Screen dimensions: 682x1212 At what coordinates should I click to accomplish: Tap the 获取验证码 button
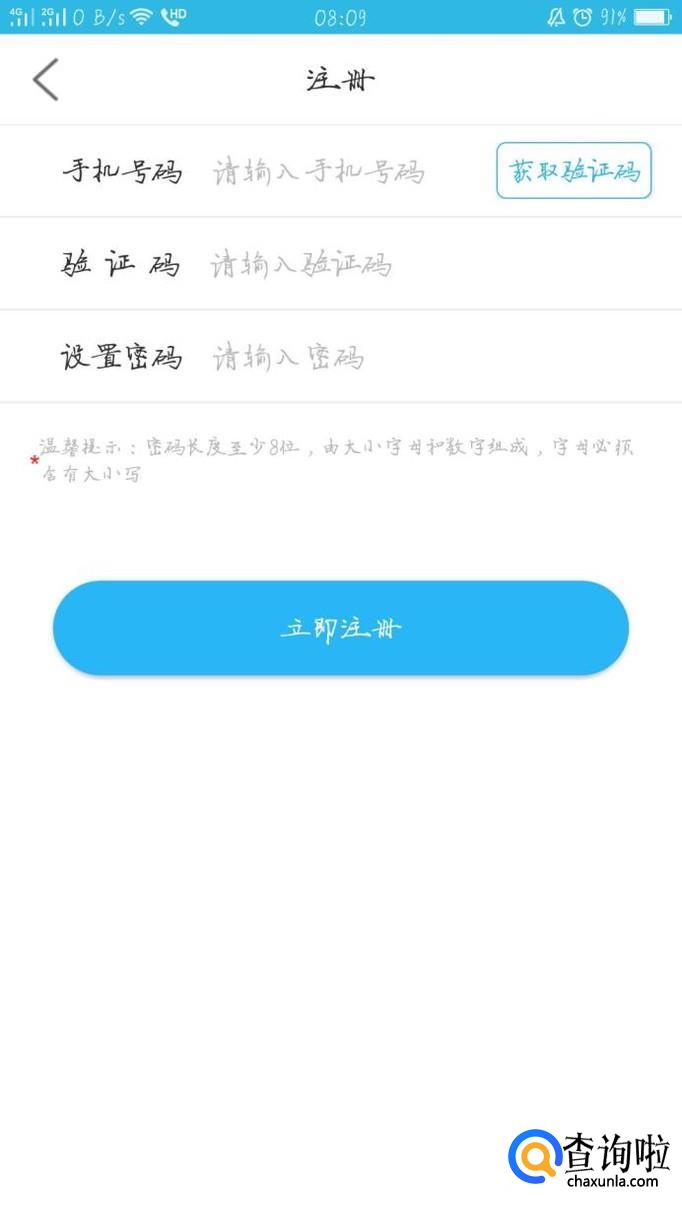click(x=574, y=171)
